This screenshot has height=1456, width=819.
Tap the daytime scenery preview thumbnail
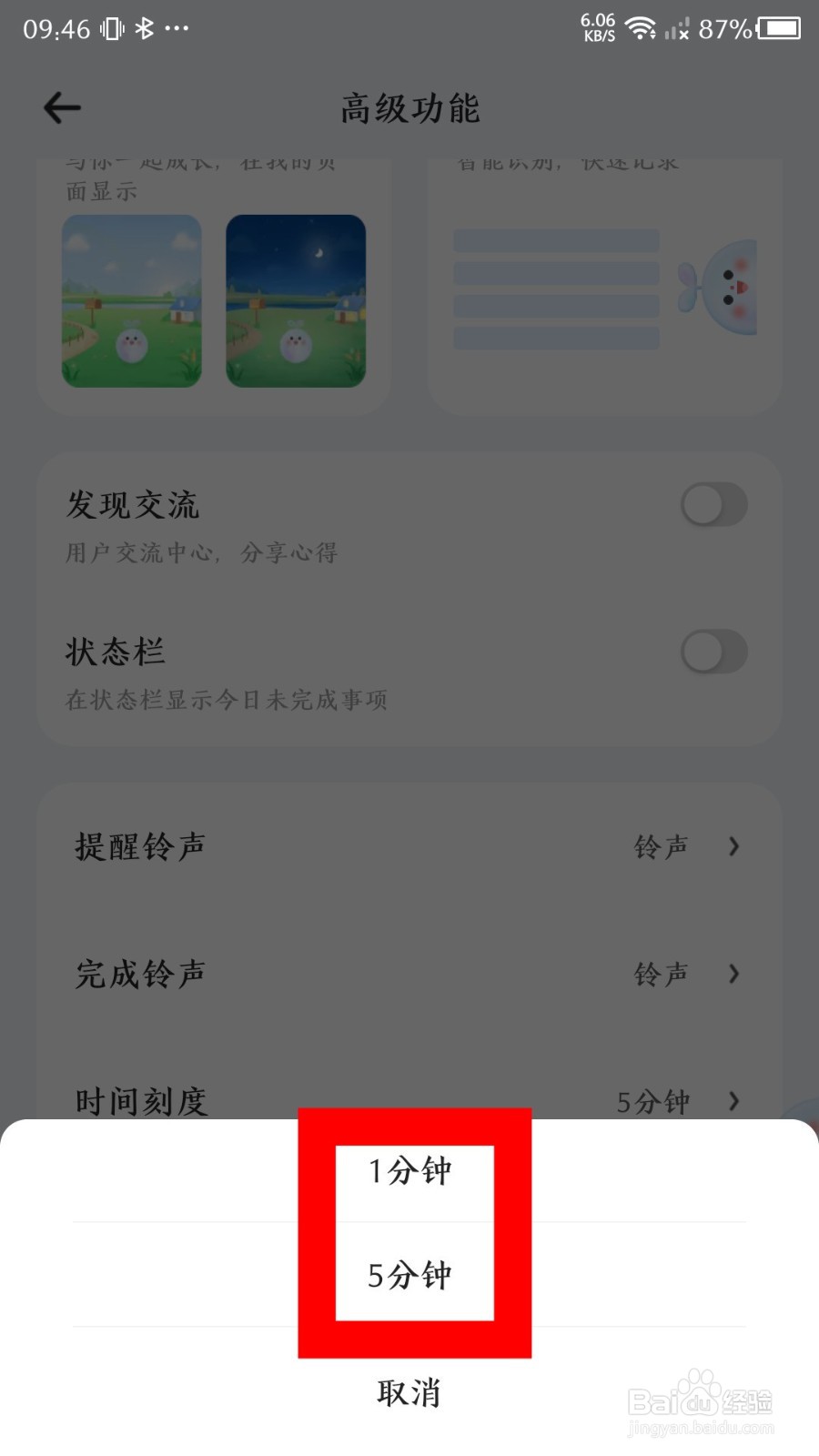coord(131,300)
